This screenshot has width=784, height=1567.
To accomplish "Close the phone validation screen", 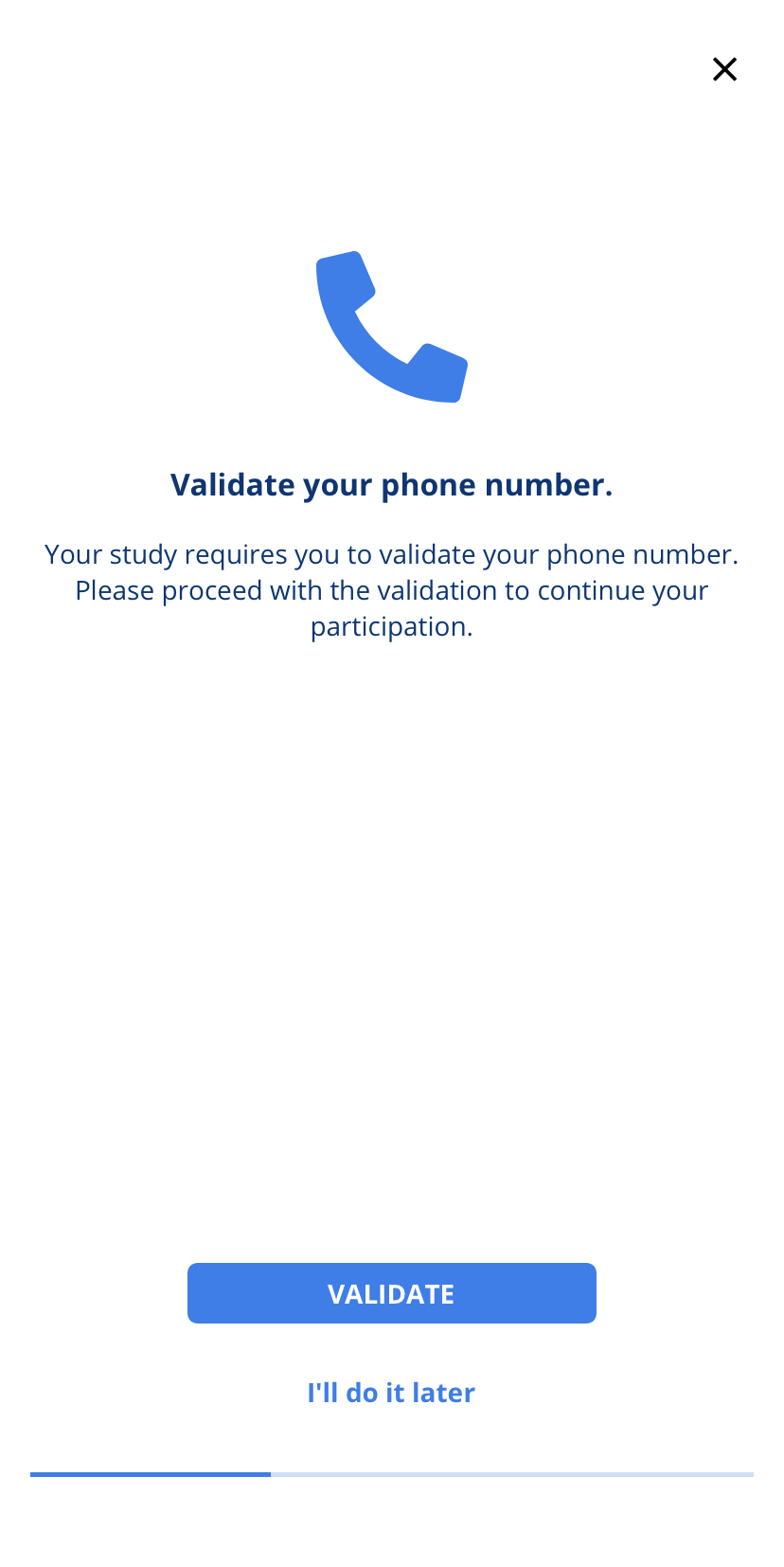I will point(724,69).
